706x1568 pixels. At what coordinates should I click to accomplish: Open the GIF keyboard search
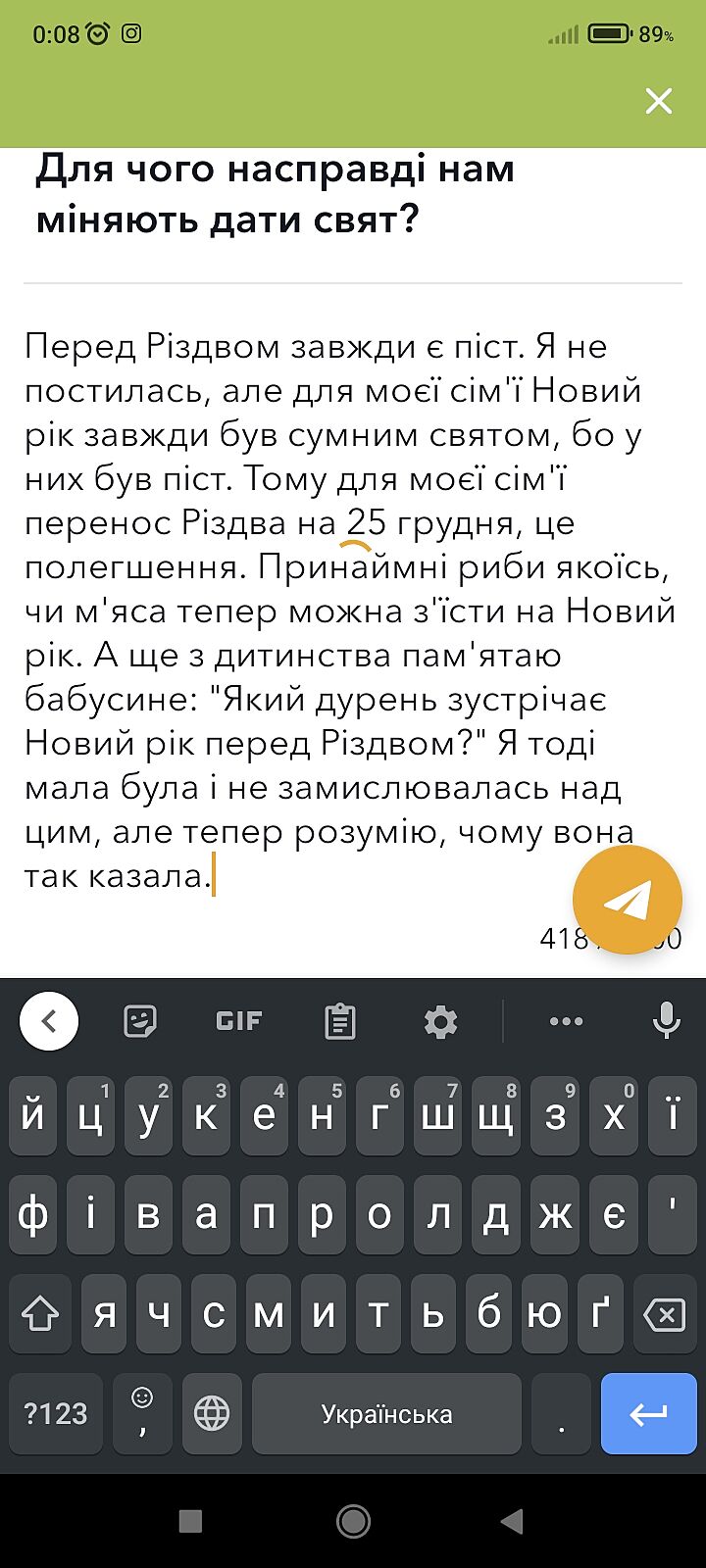click(x=238, y=1021)
